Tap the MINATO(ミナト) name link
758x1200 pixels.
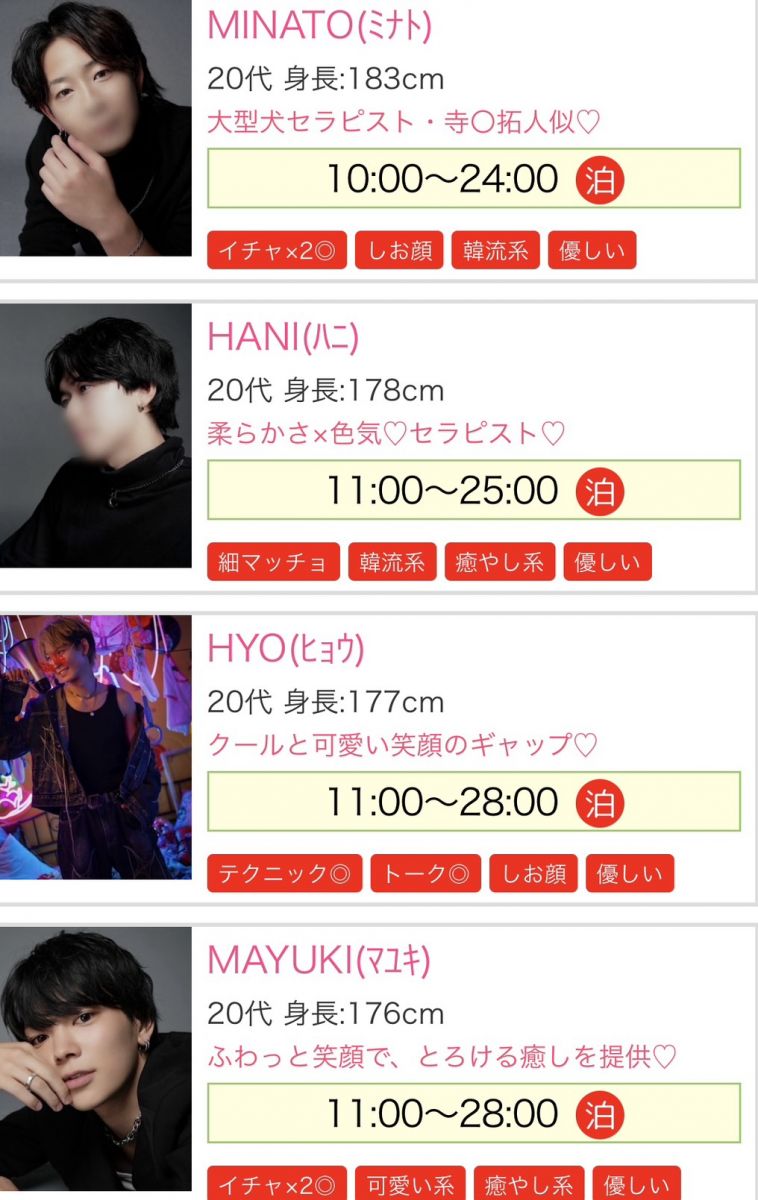coord(319,26)
